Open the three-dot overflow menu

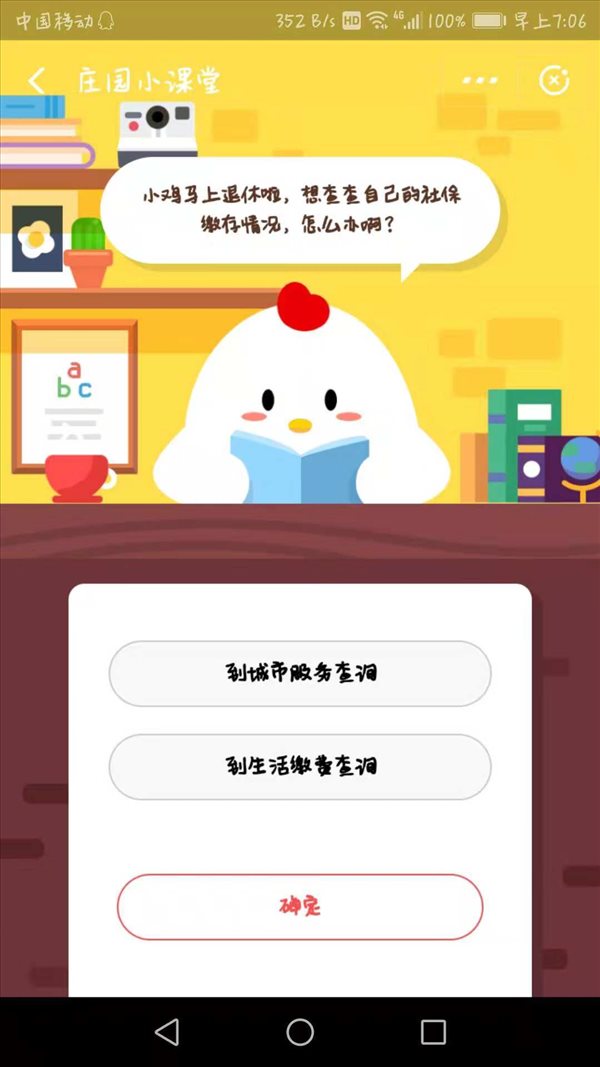coord(479,80)
